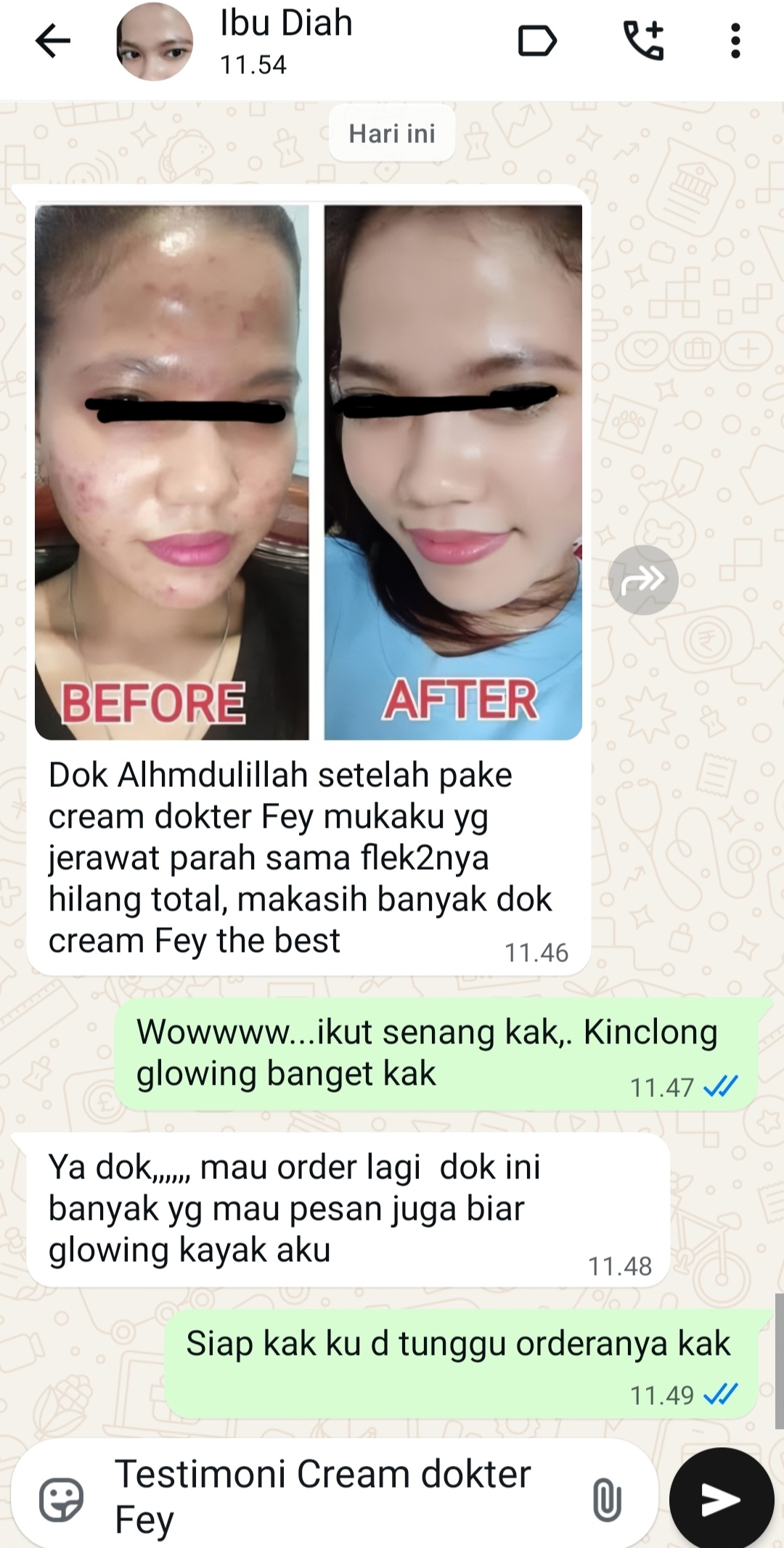Tap the label icon in header
This screenshot has width=784, height=1548.
pyautogui.click(x=536, y=41)
